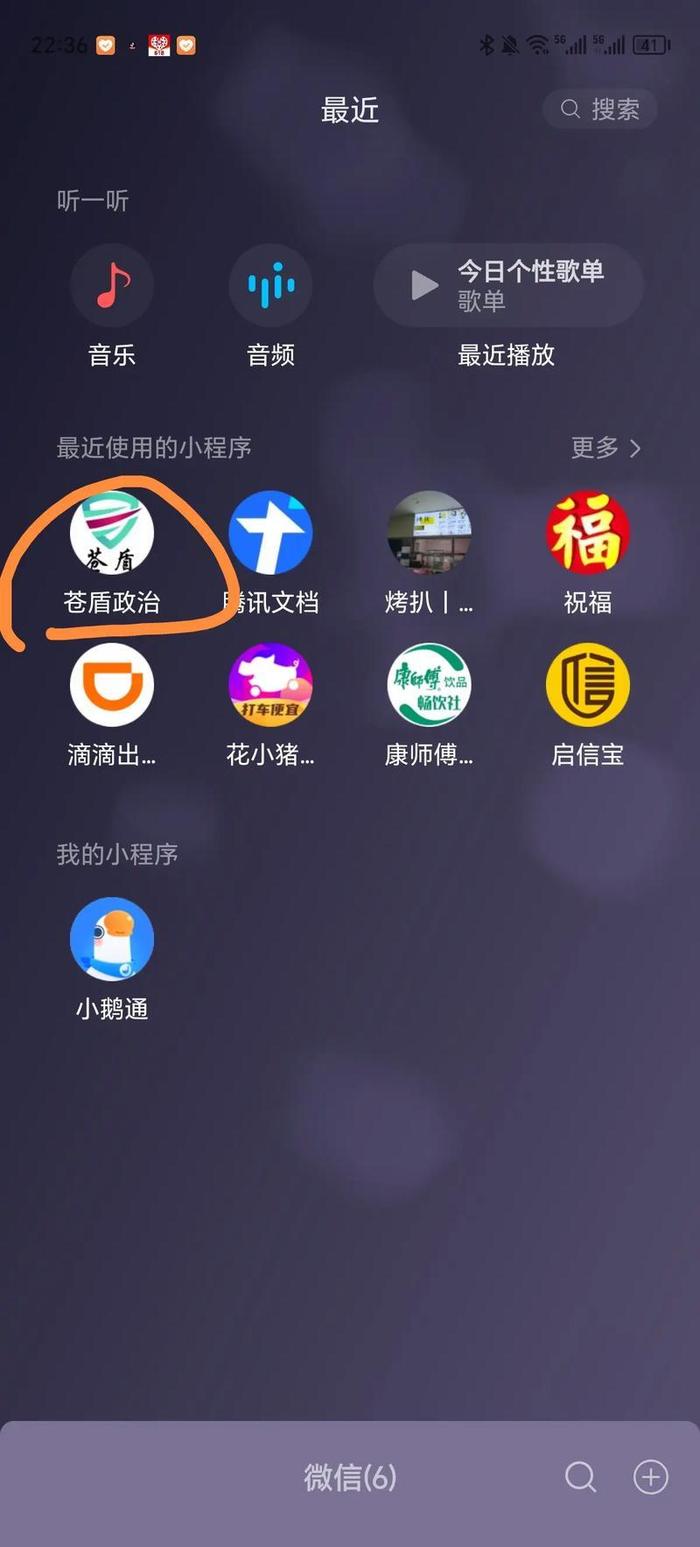This screenshot has width=700, height=1547.
Task: Open the 搜索 search box
Action: coord(600,109)
